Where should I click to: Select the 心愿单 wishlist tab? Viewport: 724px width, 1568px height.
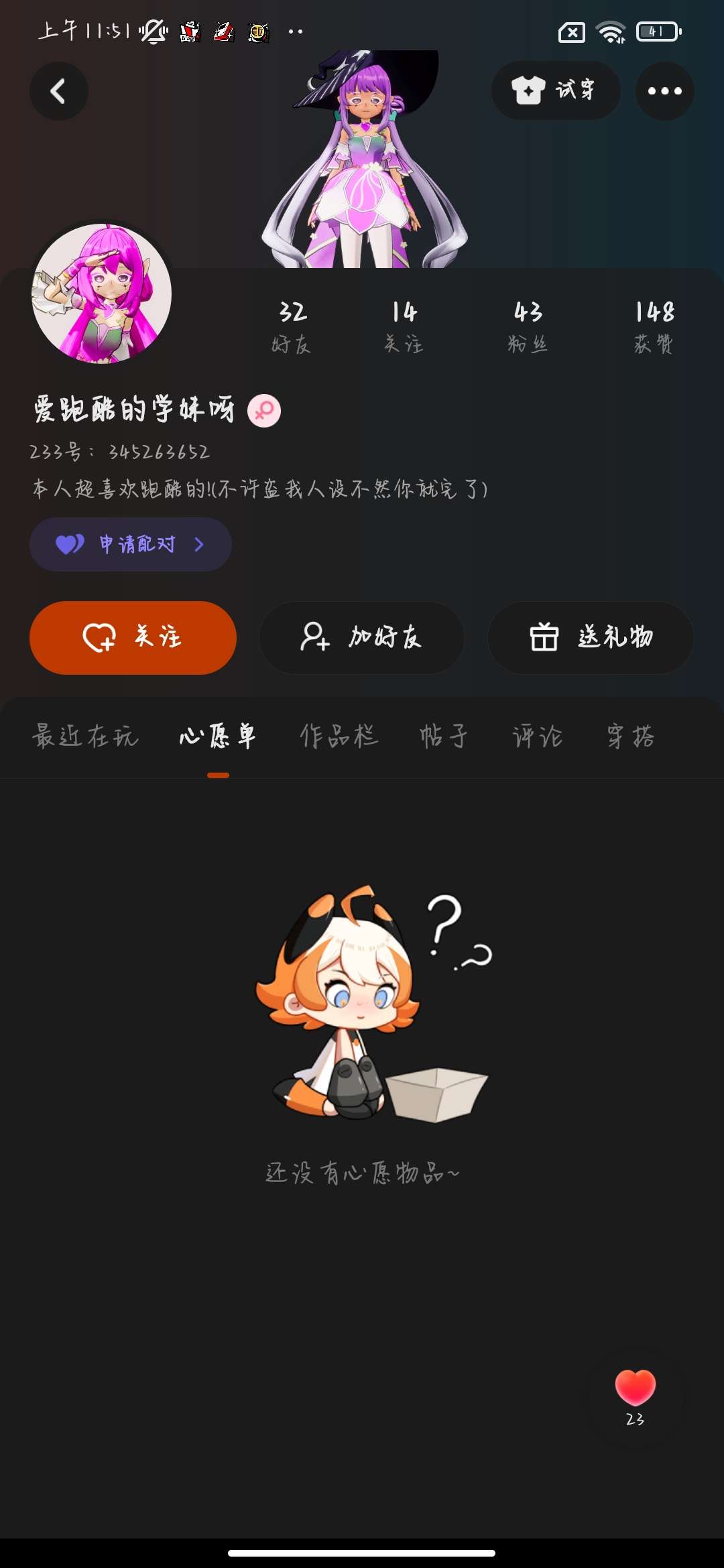pyautogui.click(x=218, y=736)
